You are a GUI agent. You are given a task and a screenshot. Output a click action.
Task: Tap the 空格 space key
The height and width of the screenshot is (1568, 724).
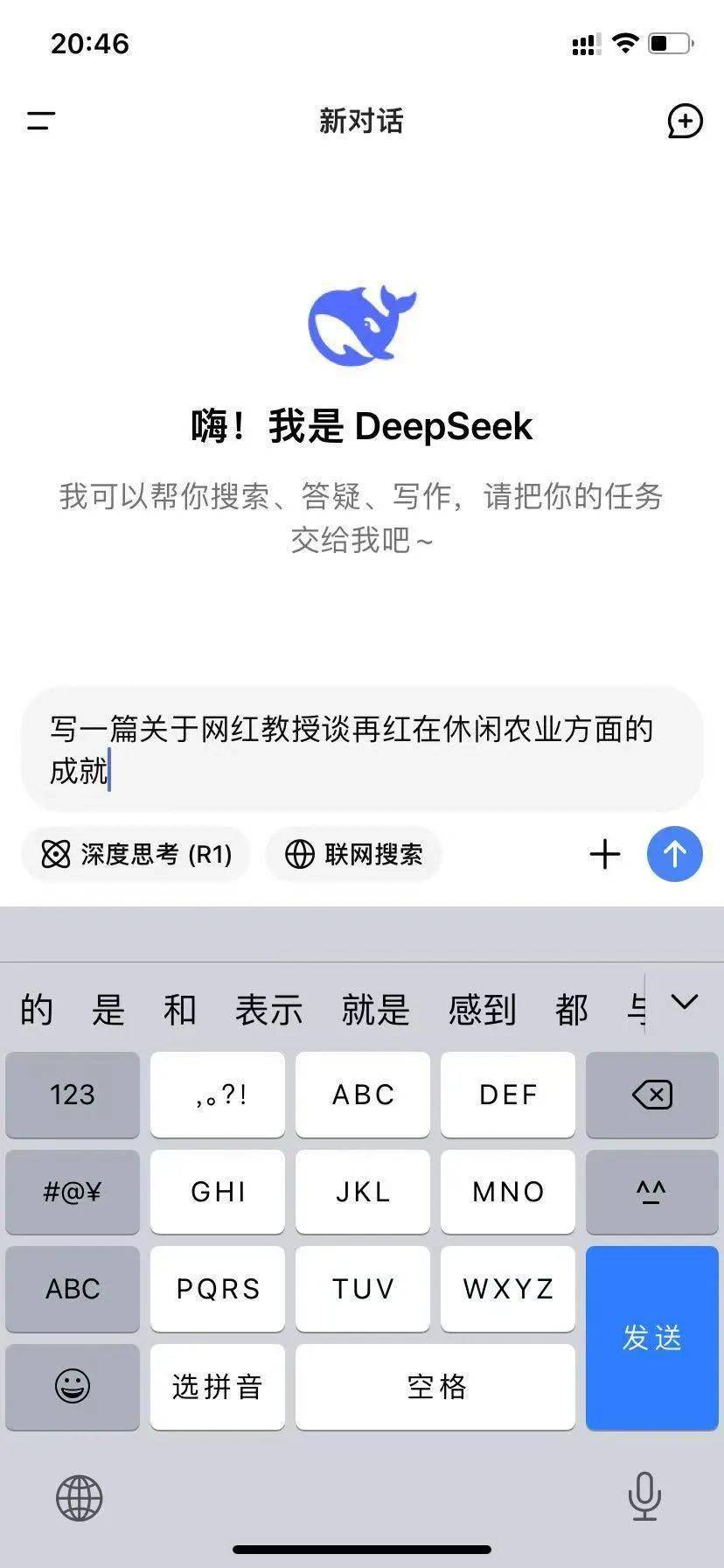click(x=435, y=1386)
